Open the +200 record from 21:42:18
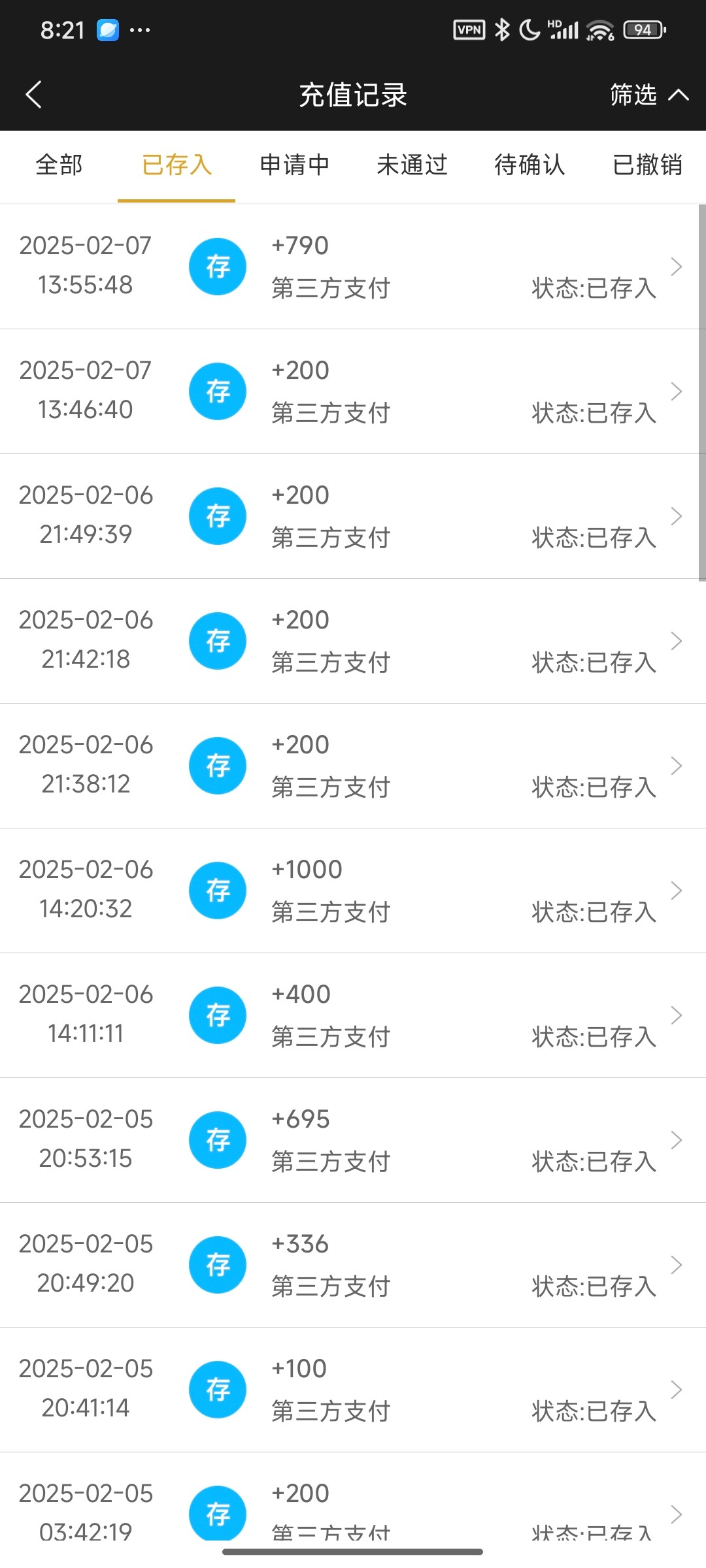Image resolution: width=706 pixels, height=1568 pixels. coord(353,641)
